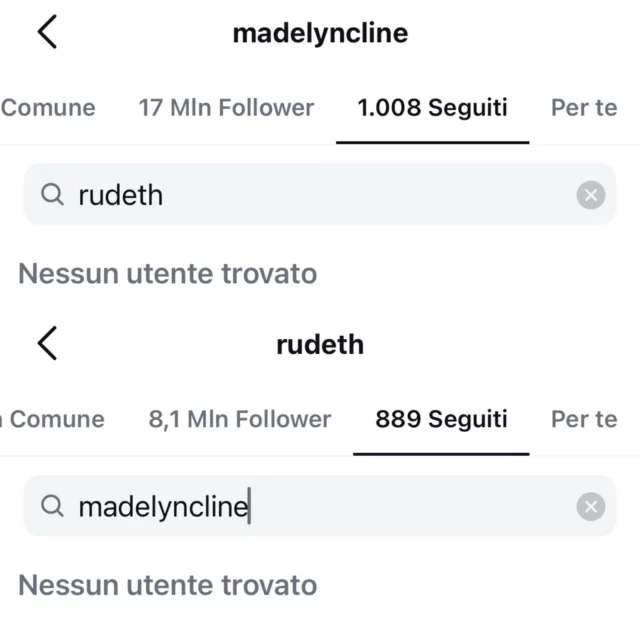Viewport: 640px width, 640px height.
Task: Select the 889 Seguiti tab
Action: [441, 419]
